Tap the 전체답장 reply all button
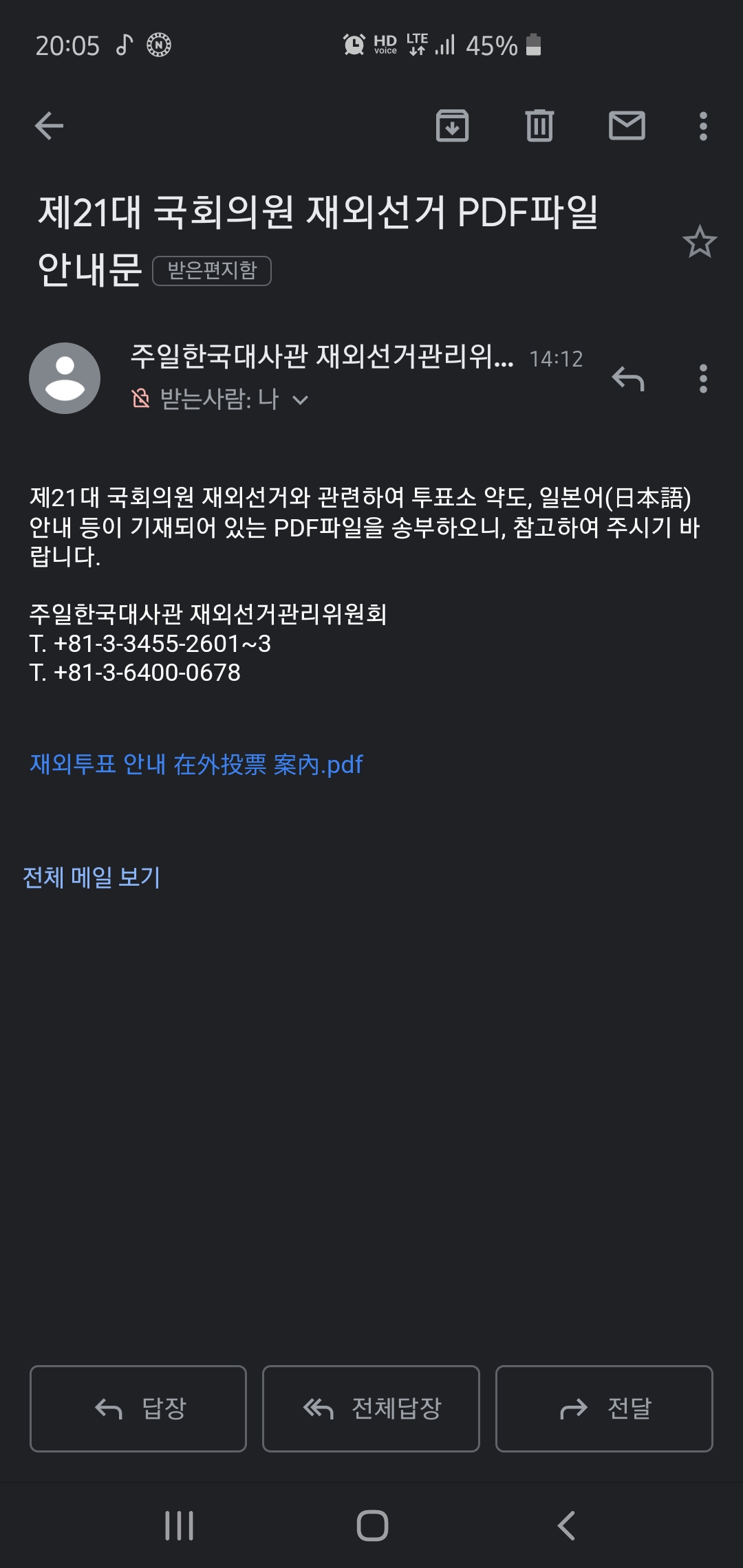743x1568 pixels. 371,1408
